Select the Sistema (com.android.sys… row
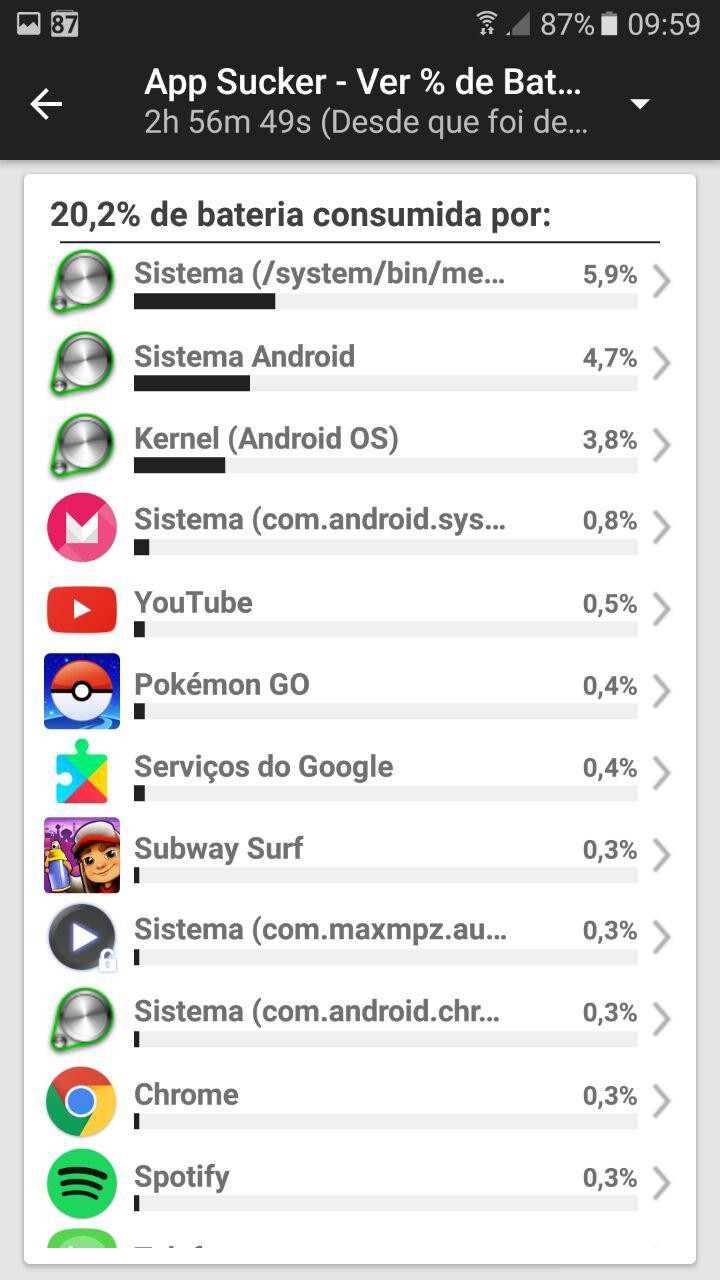 click(x=360, y=528)
